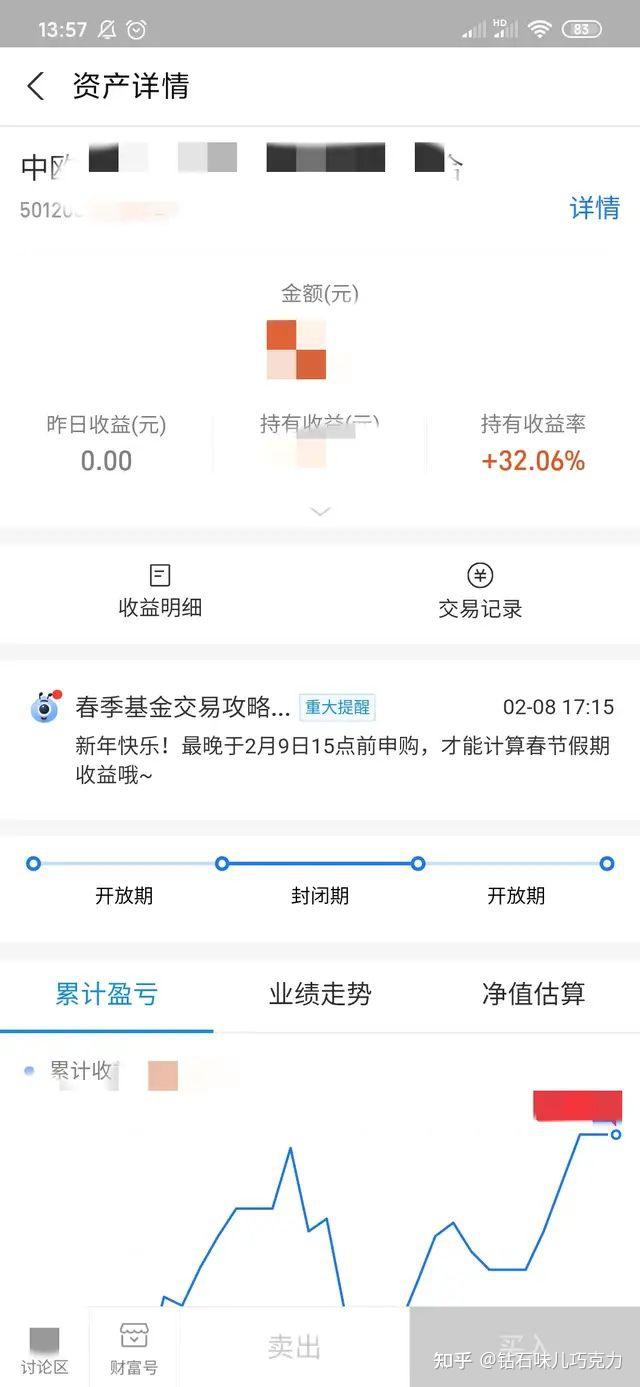The height and width of the screenshot is (1387, 640).
Task: Tap the 买入 buy button
Action: (x=524, y=1347)
